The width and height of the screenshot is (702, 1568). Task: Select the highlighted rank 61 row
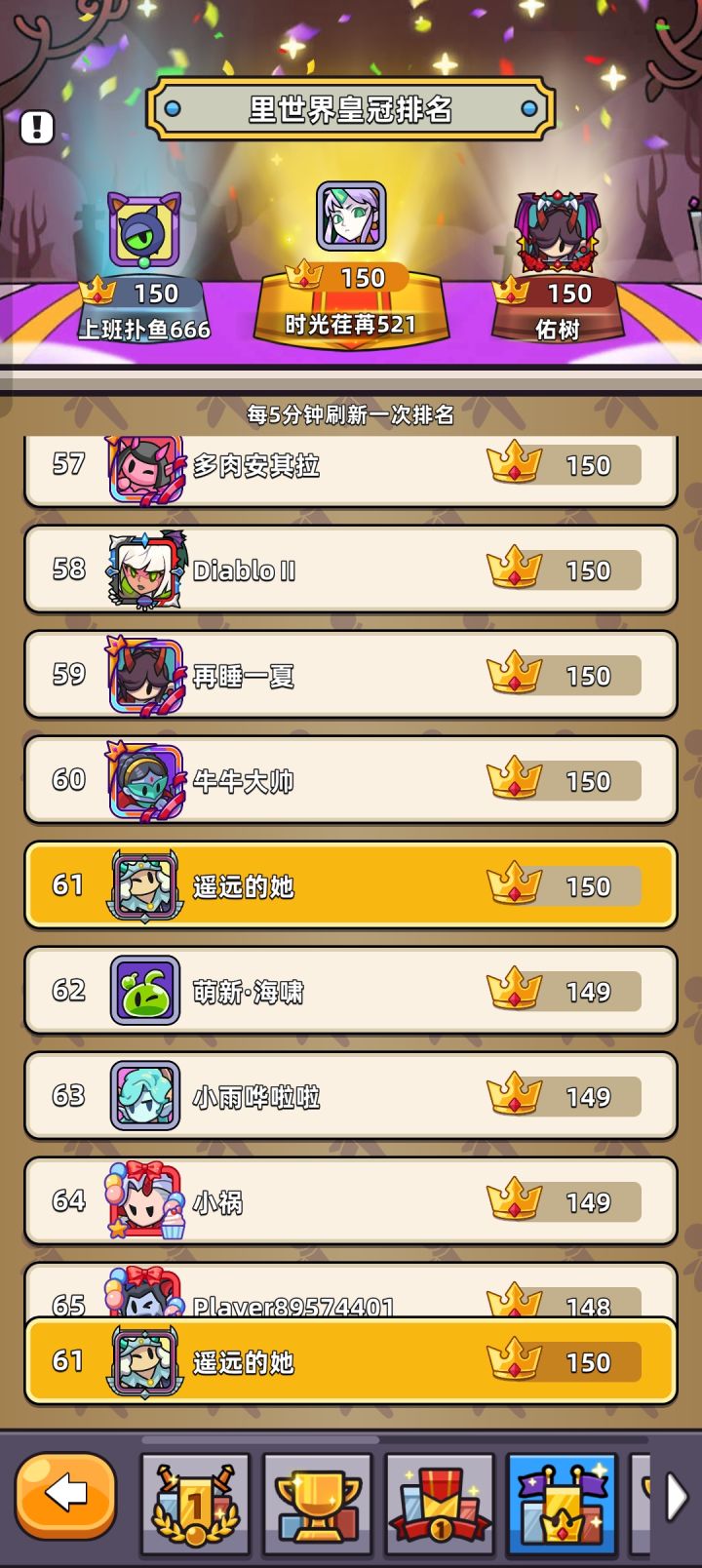(x=351, y=887)
